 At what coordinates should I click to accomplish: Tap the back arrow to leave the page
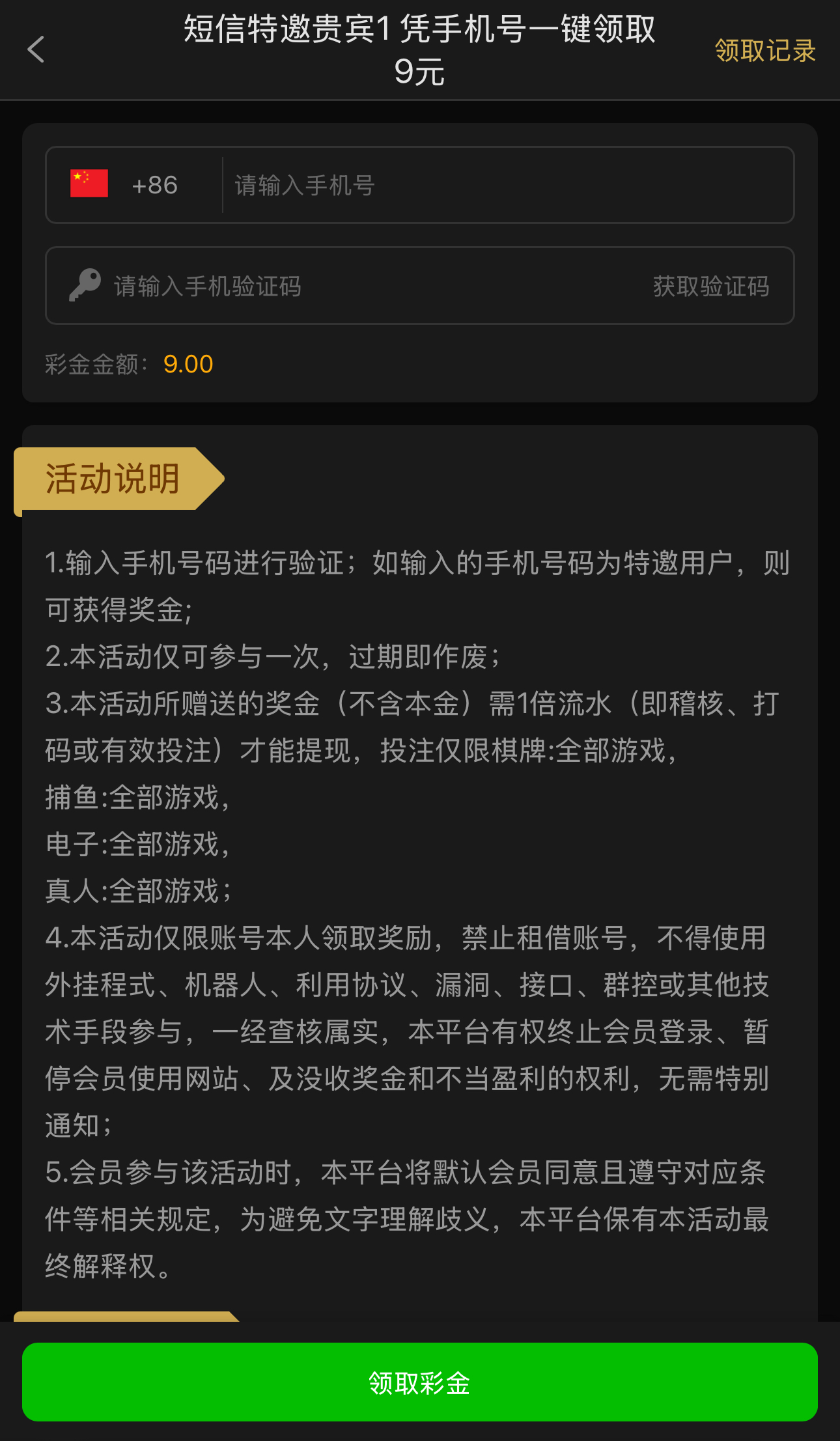tap(36, 50)
